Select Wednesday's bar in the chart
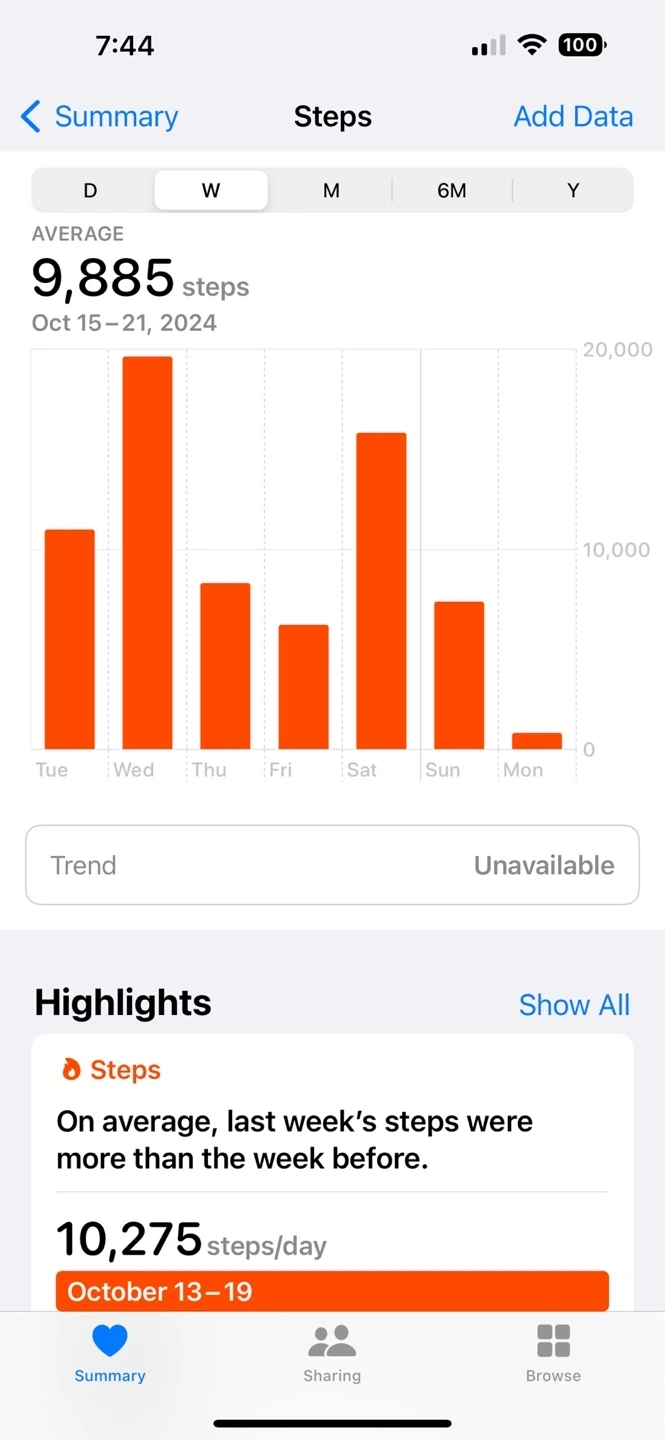The height and width of the screenshot is (1440, 665). coord(148,553)
